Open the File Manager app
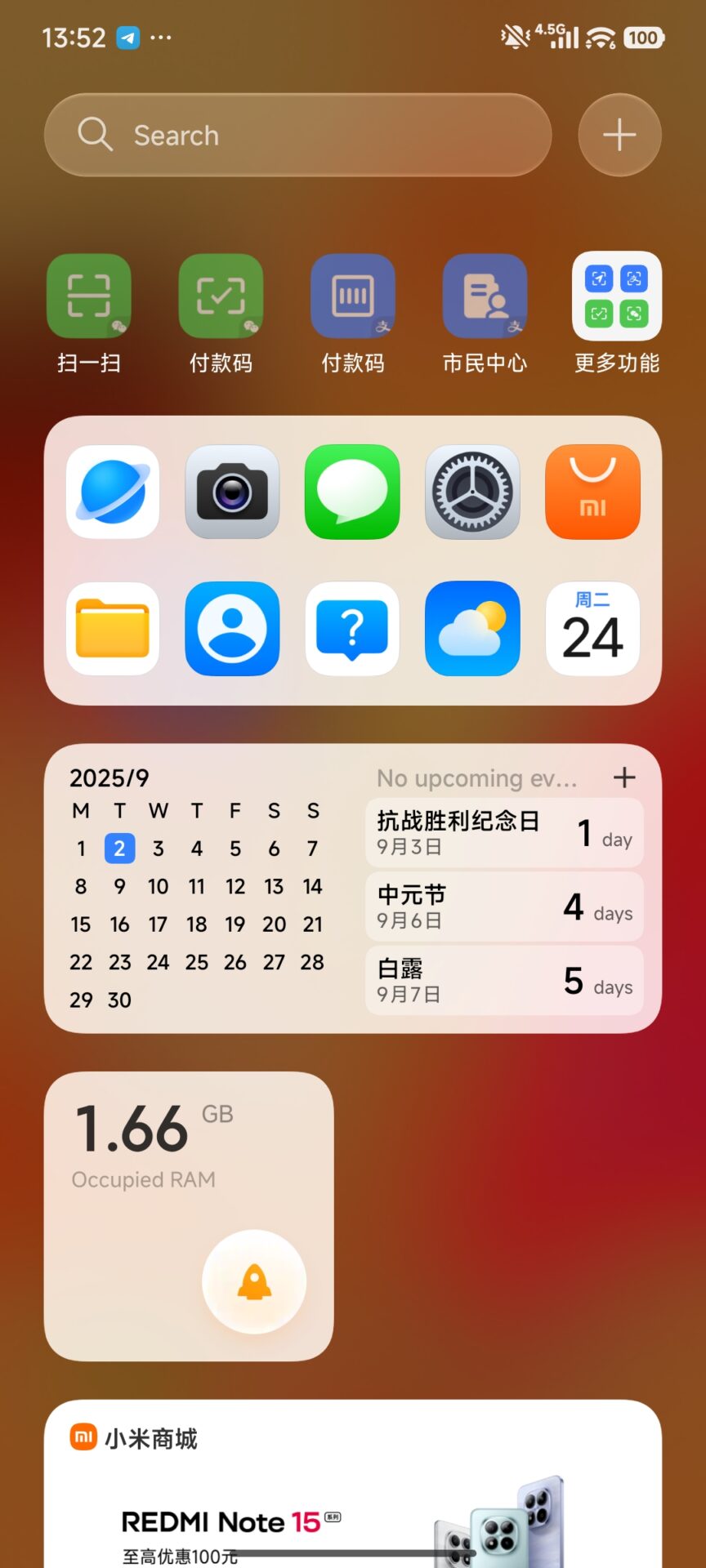 coord(113,629)
